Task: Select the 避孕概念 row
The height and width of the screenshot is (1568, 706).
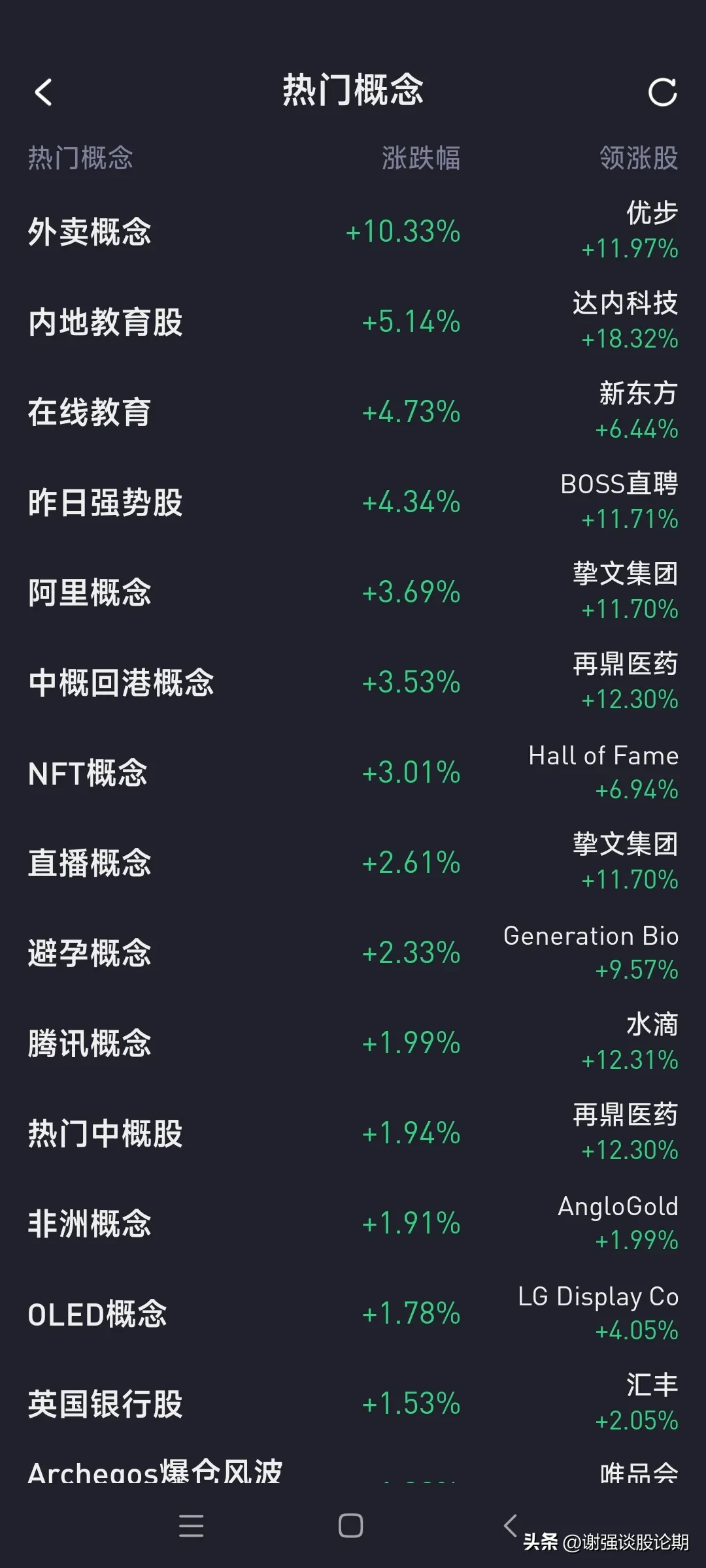Action: (353, 953)
